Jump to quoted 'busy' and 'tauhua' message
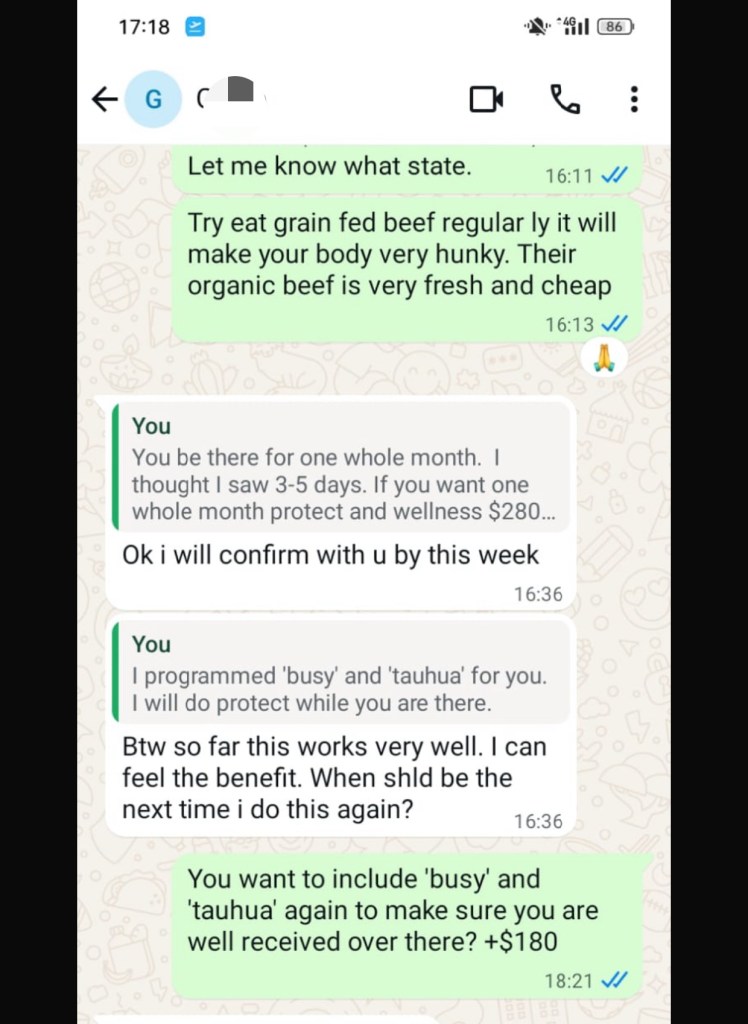748x1024 pixels. [340, 674]
